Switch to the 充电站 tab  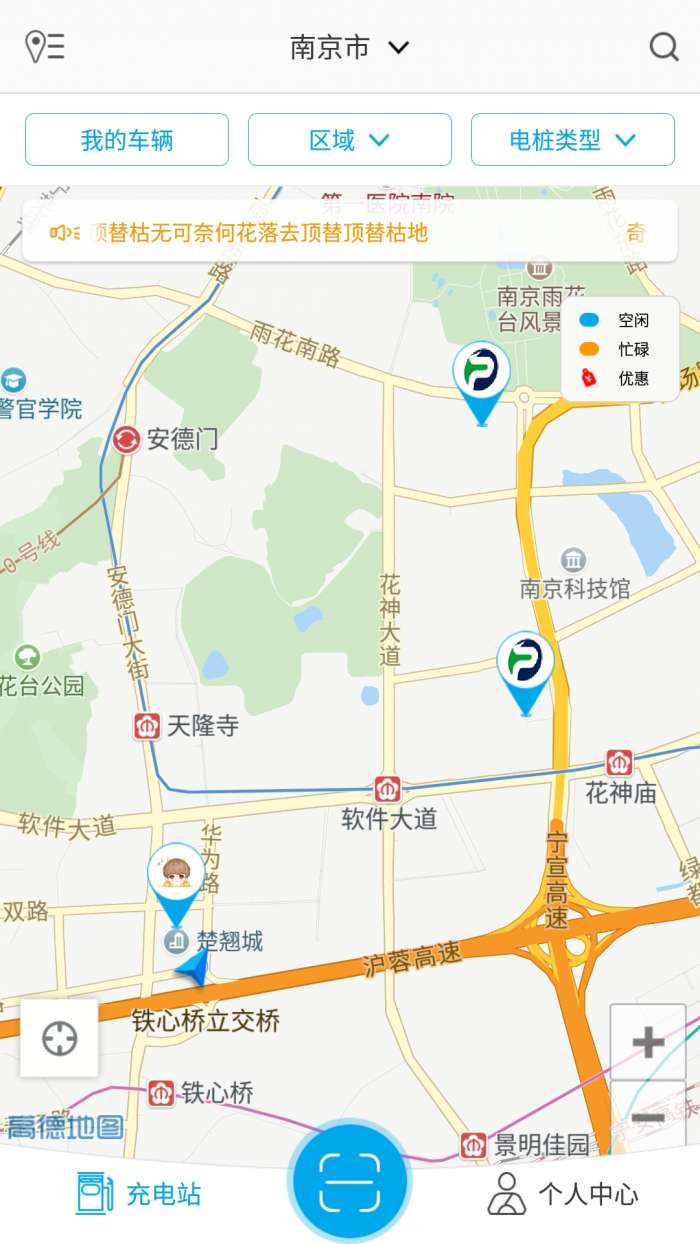pos(139,1194)
